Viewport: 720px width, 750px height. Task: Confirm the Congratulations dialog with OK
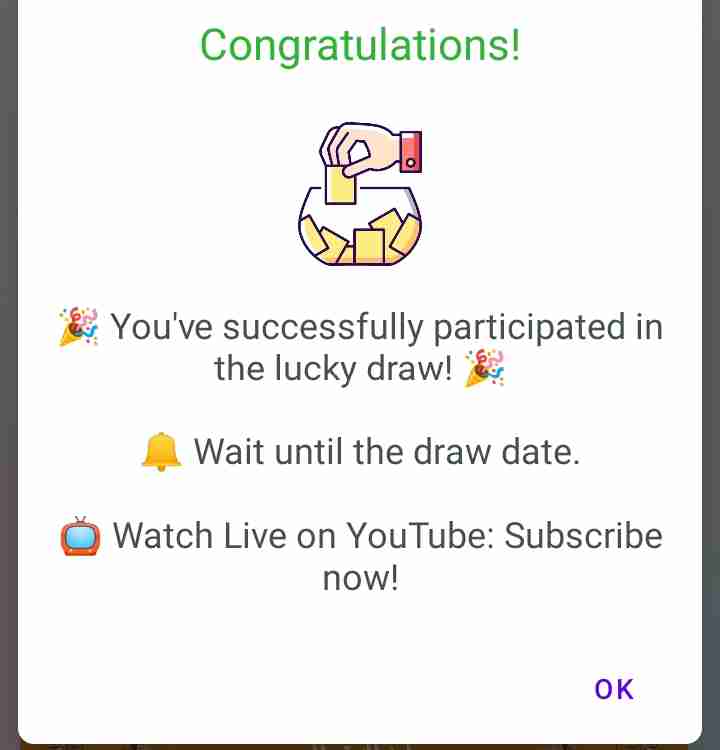(x=613, y=689)
